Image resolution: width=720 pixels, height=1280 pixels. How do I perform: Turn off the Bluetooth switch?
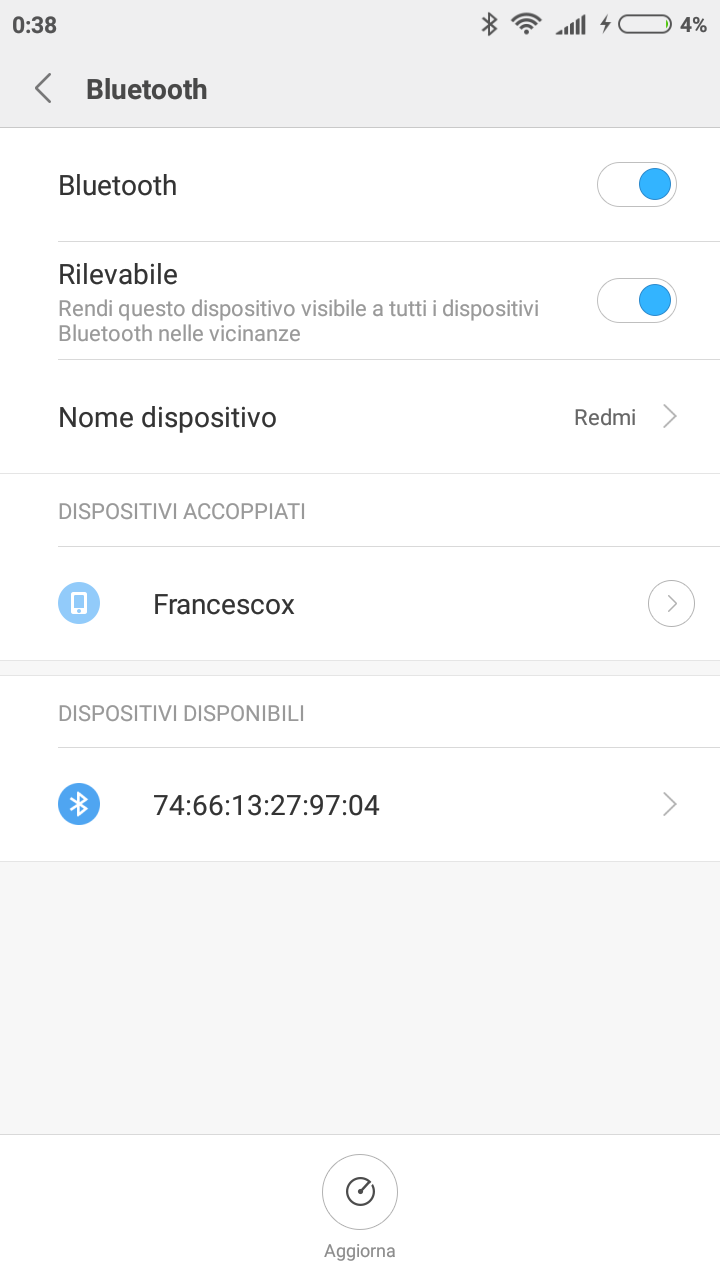click(637, 185)
